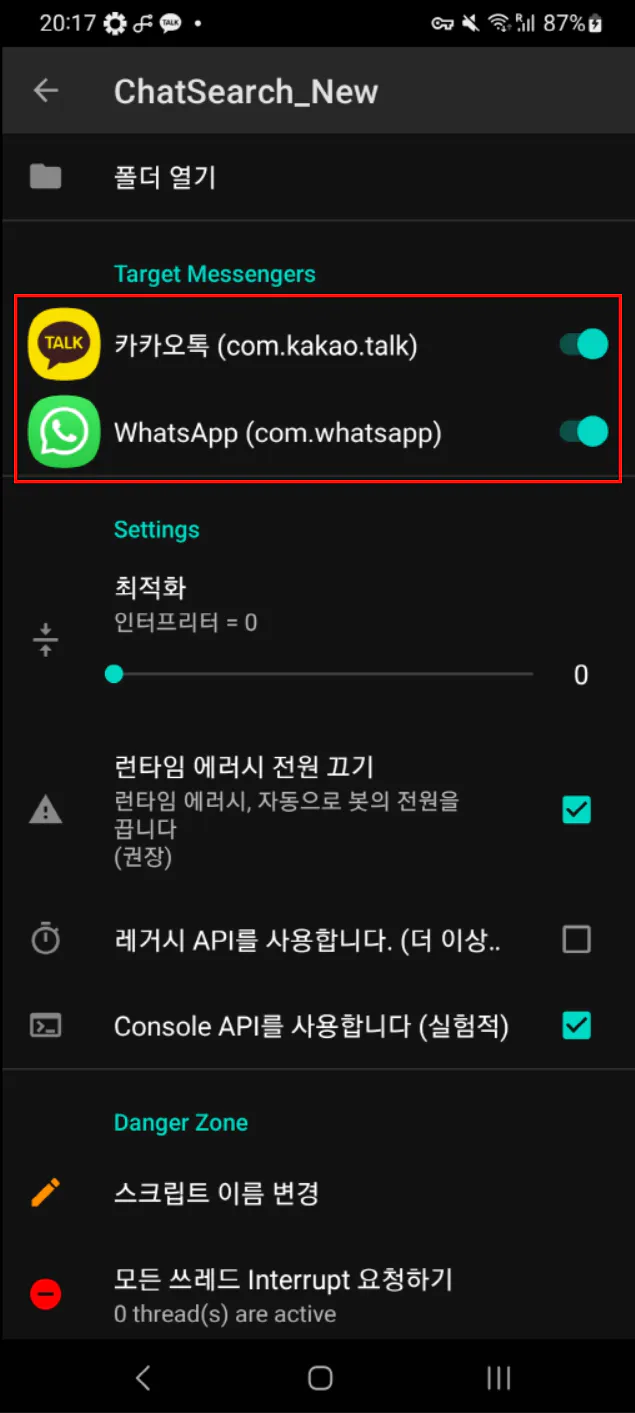Open the system recent apps button
The width and height of the screenshot is (635, 1413).
498,1378
